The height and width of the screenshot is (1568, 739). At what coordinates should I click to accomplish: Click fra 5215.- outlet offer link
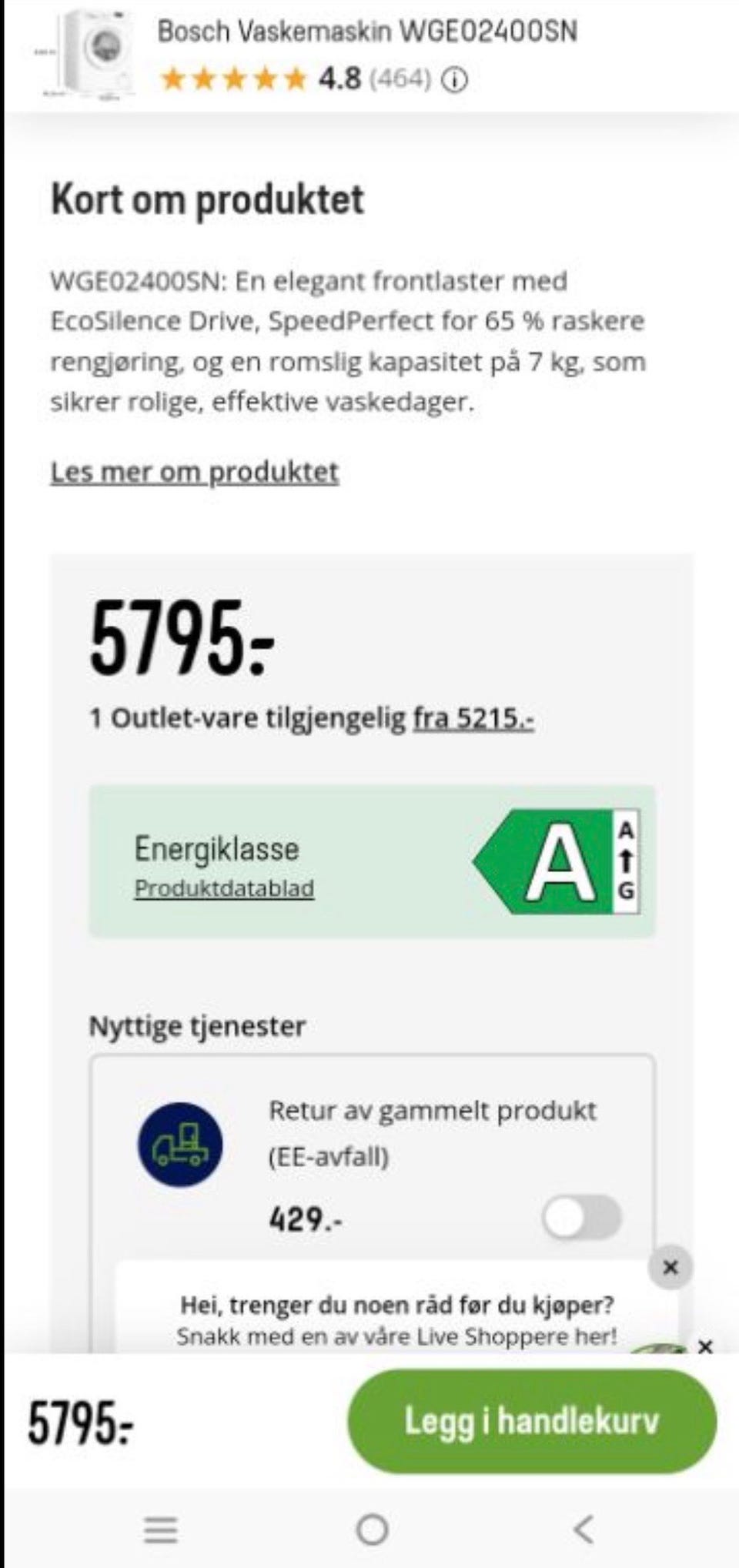(x=475, y=718)
